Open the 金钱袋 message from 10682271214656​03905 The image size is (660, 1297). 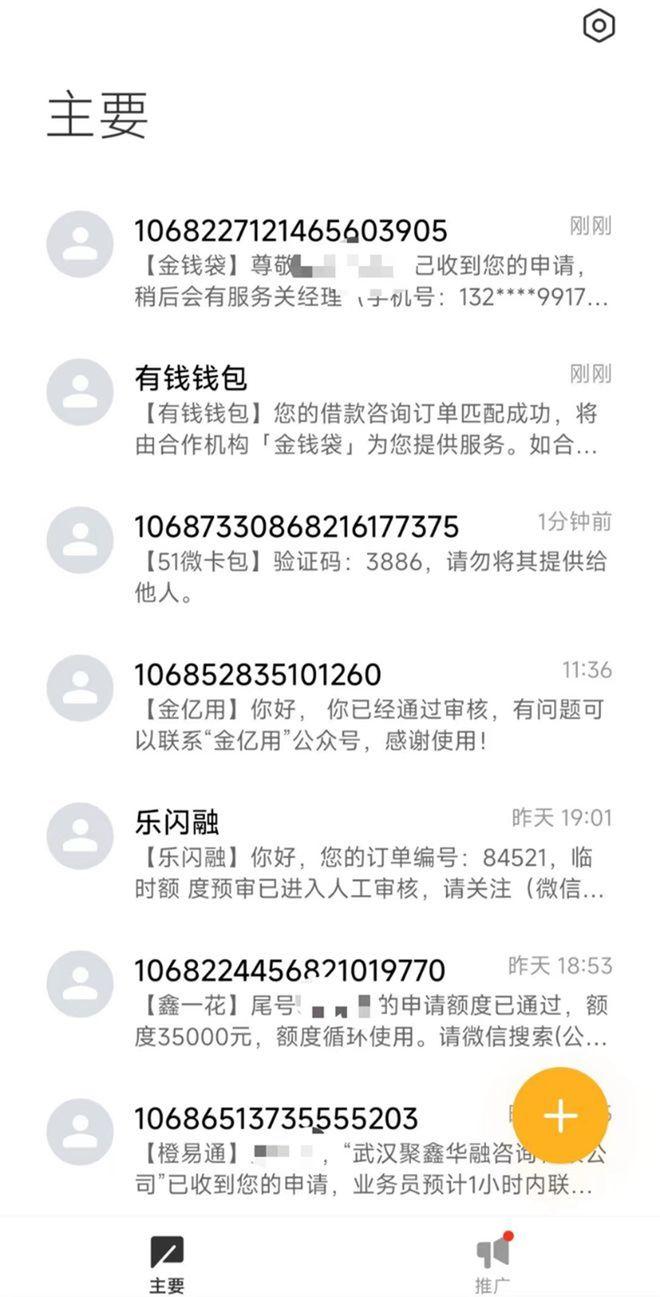point(370,265)
